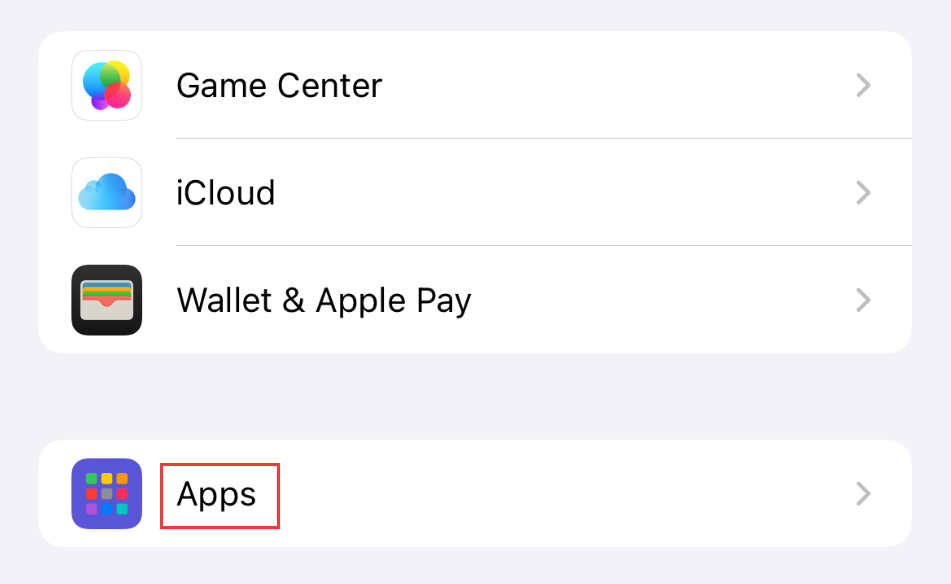This screenshot has height=584, width=951.
Task: Open Game Center settings
Action: [x=278, y=85]
